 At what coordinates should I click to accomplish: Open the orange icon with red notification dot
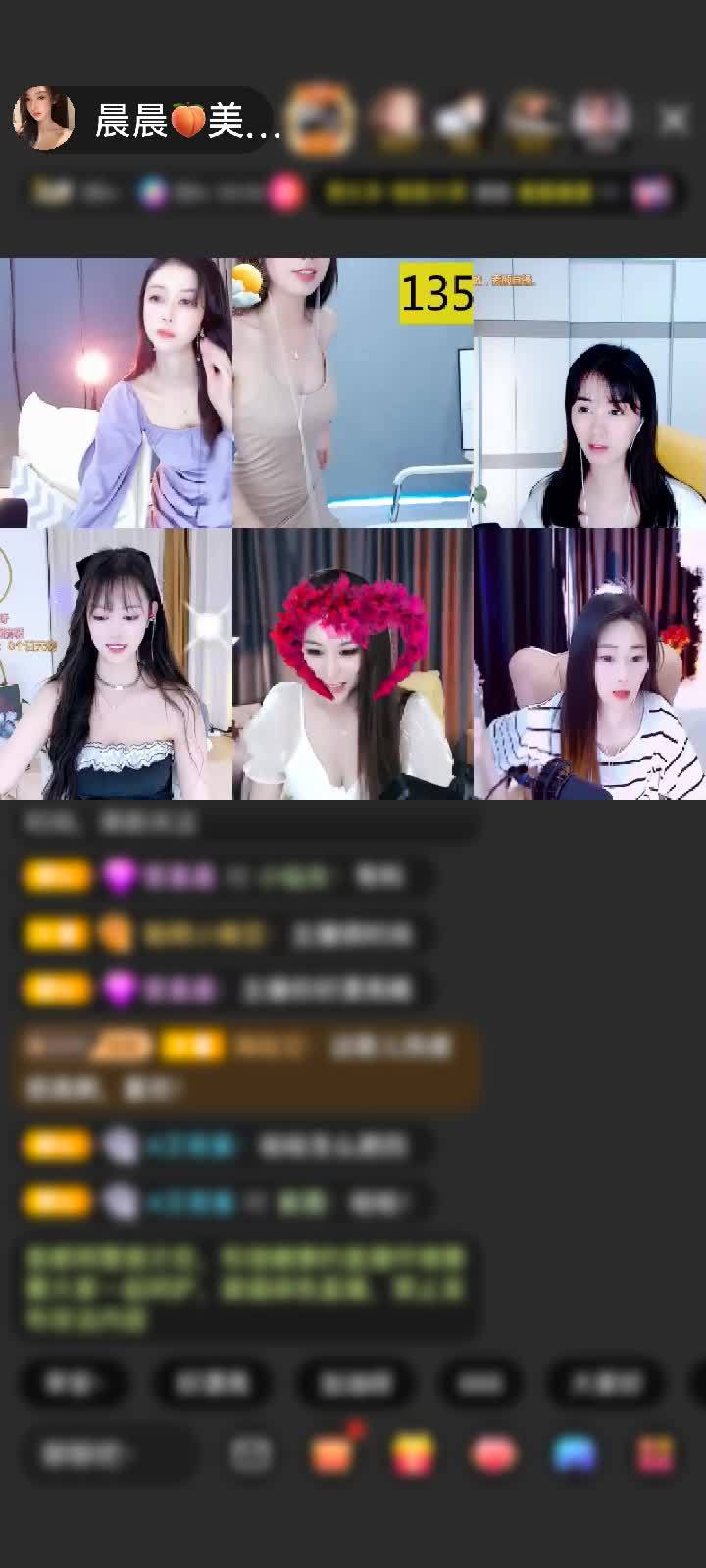(331, 1454)
